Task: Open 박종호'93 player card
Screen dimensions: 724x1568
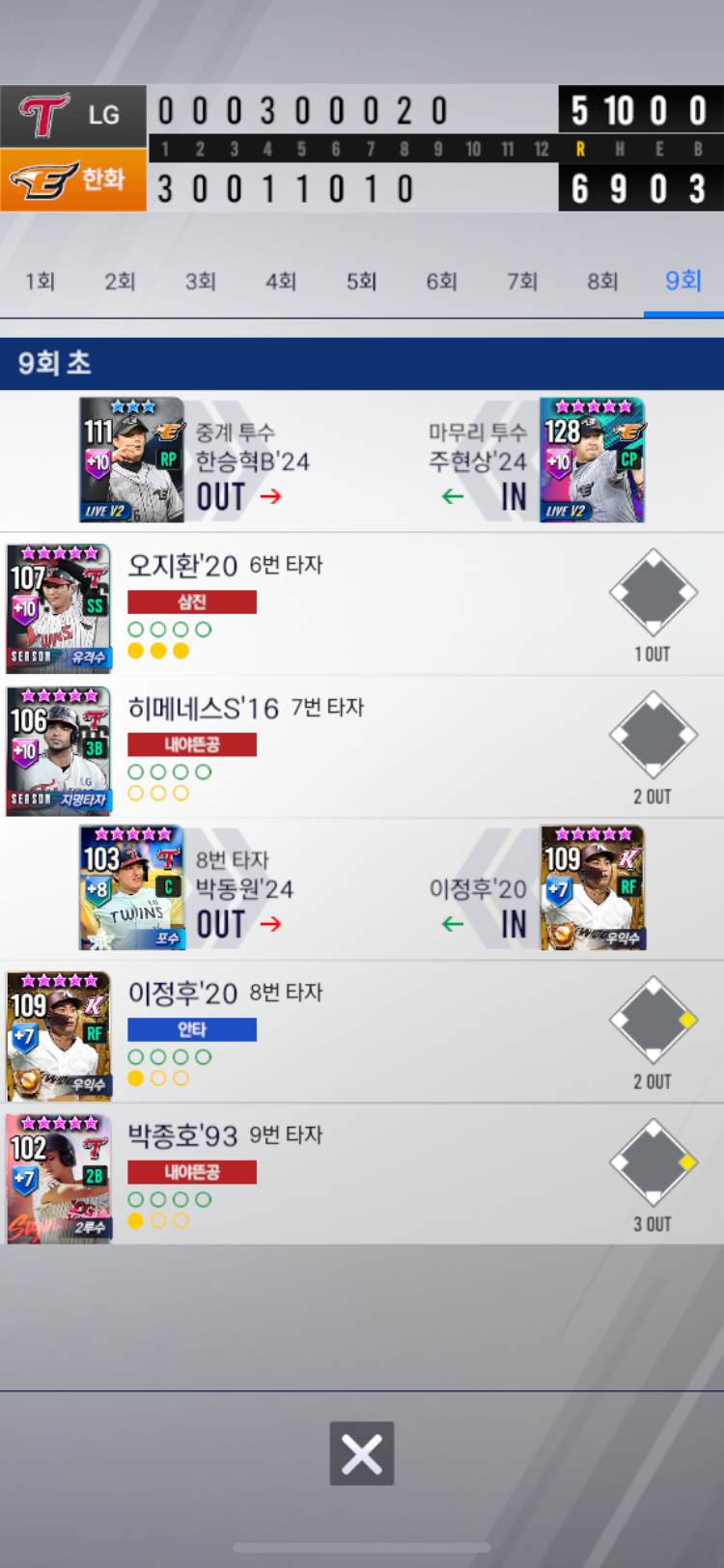Action: pos(59,1178)
